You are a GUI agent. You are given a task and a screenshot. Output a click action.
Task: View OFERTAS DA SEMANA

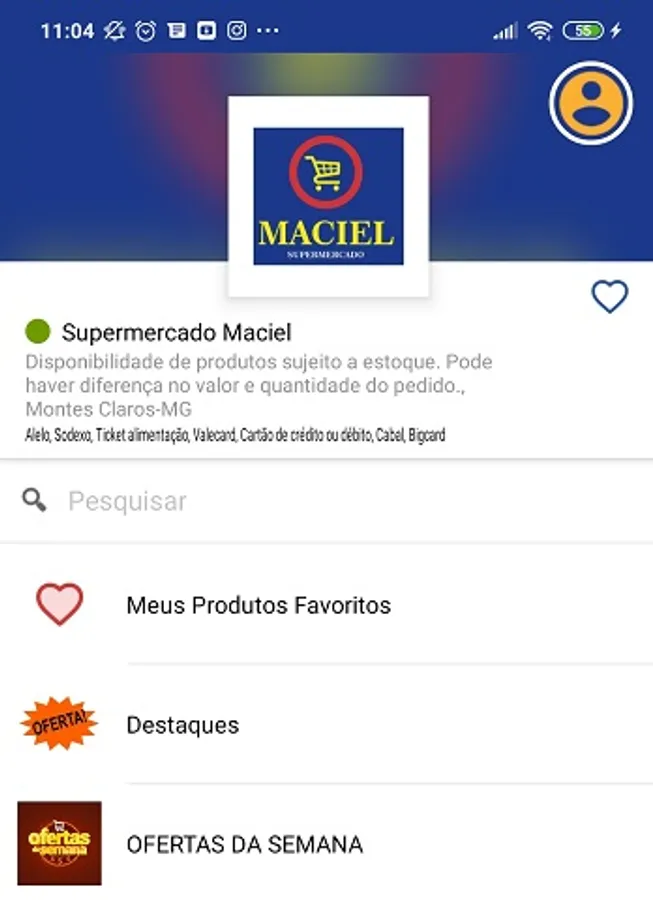pyautogui.click(x=244, y=844)
